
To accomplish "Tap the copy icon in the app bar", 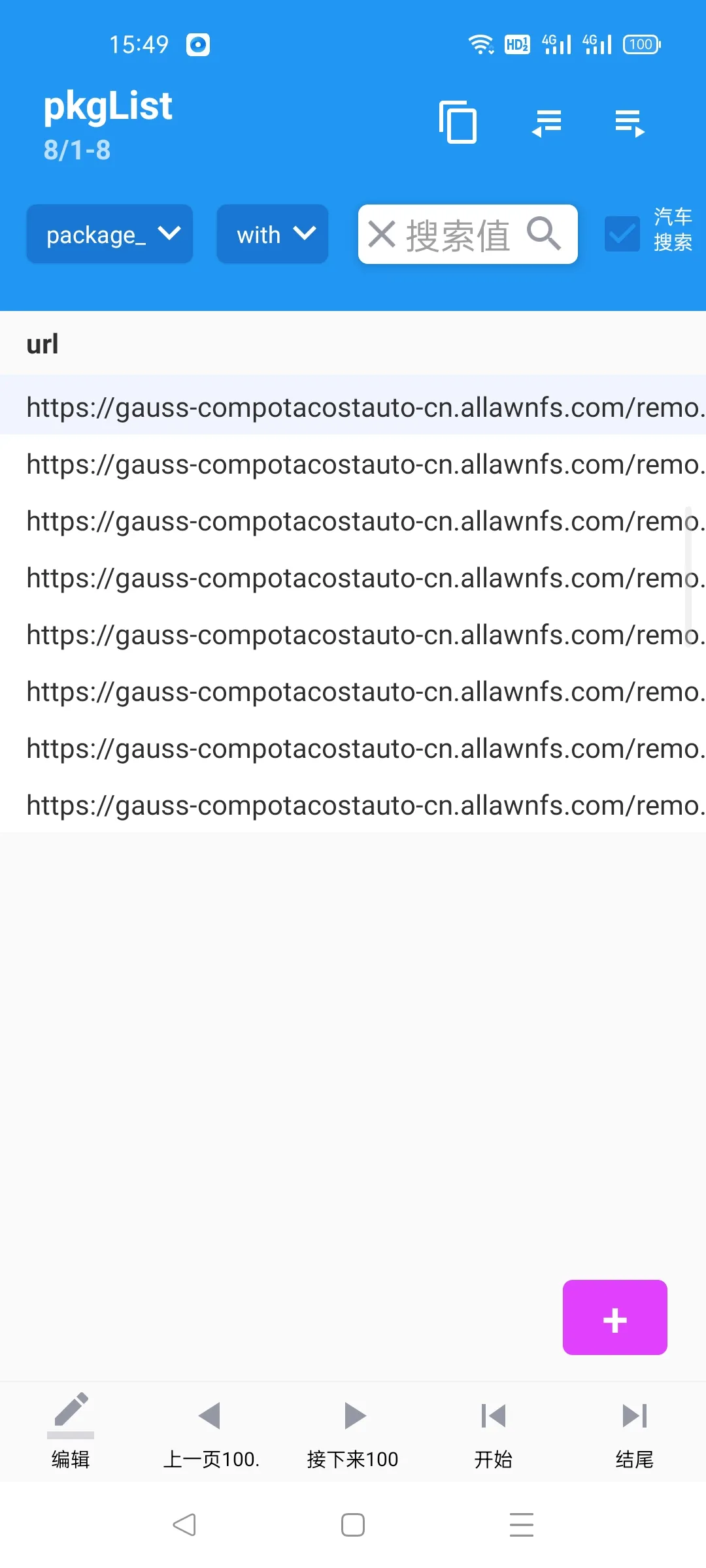I will point(458,122).
